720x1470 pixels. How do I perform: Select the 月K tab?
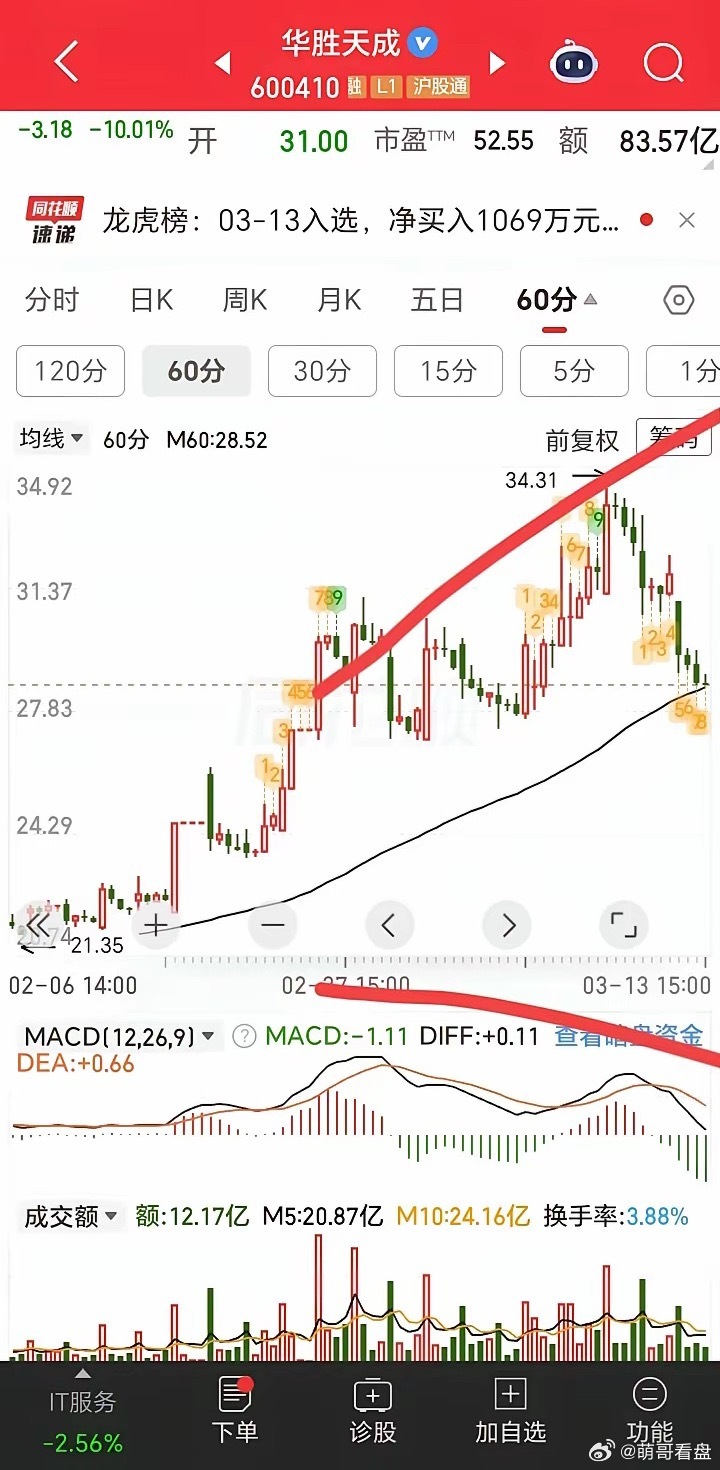(339, 300)
